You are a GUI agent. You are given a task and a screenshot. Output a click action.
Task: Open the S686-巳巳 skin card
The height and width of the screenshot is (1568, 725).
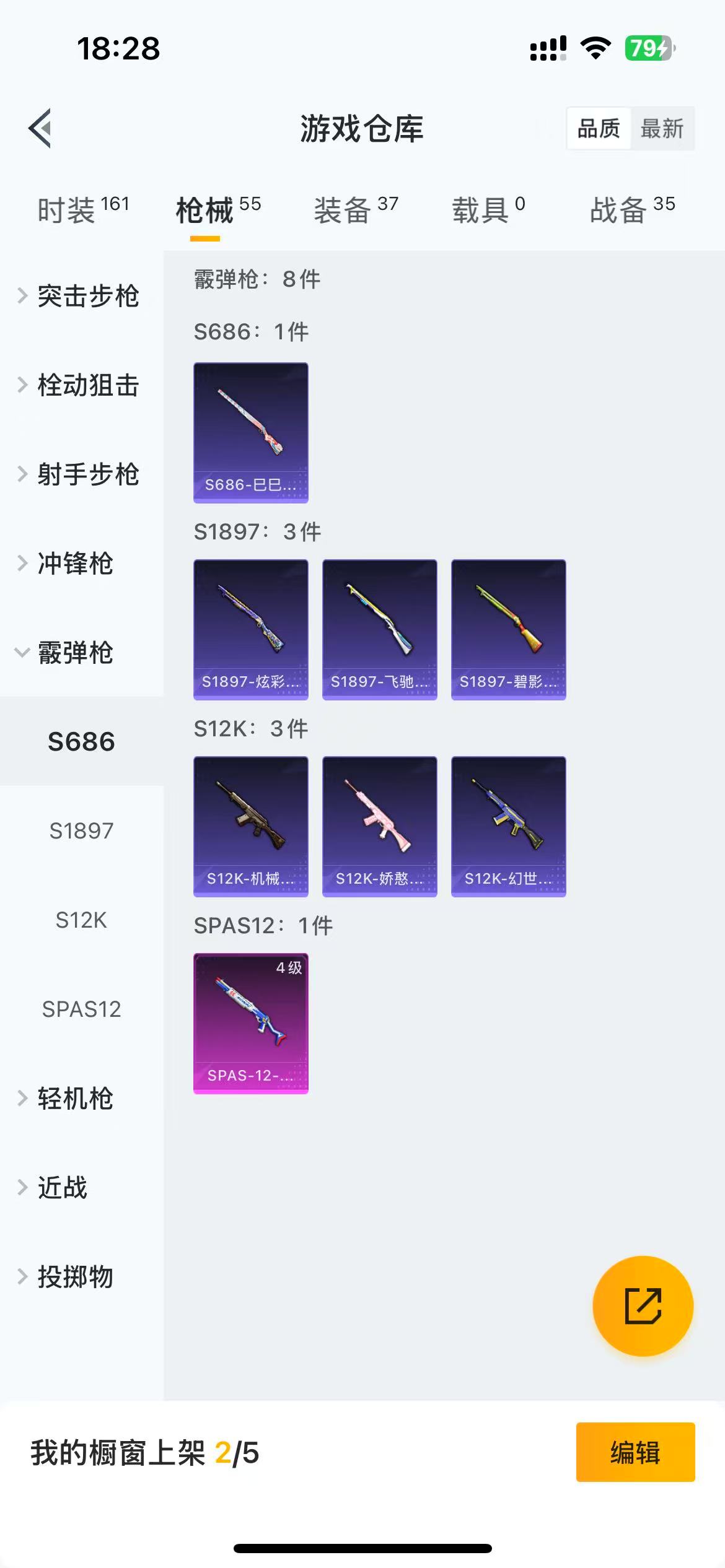(x=251, y=433)
